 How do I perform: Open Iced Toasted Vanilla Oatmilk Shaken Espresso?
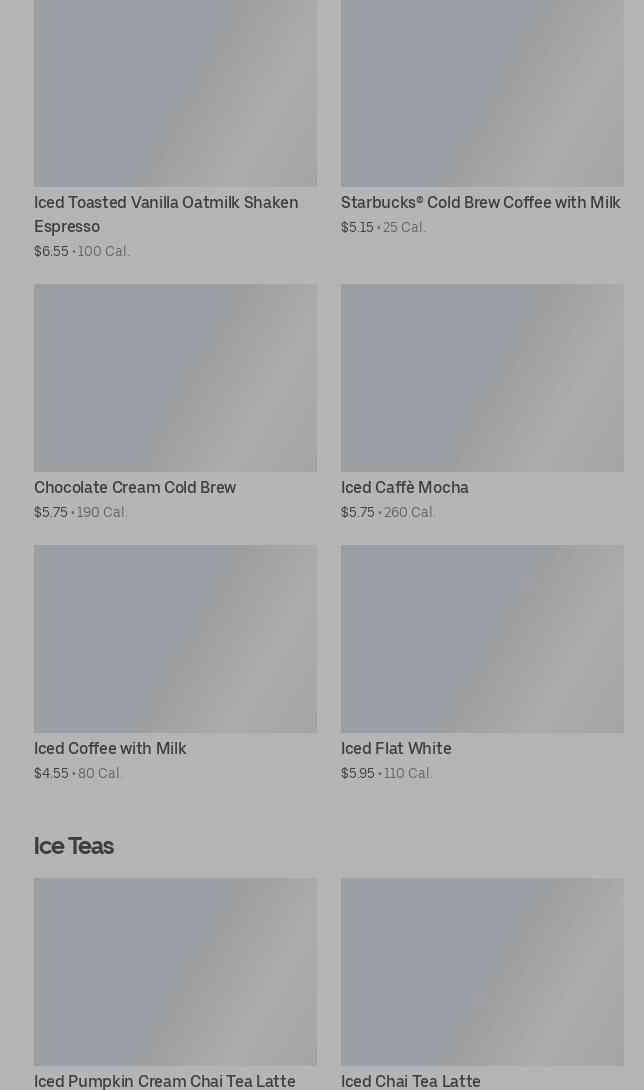coord(175,100)
